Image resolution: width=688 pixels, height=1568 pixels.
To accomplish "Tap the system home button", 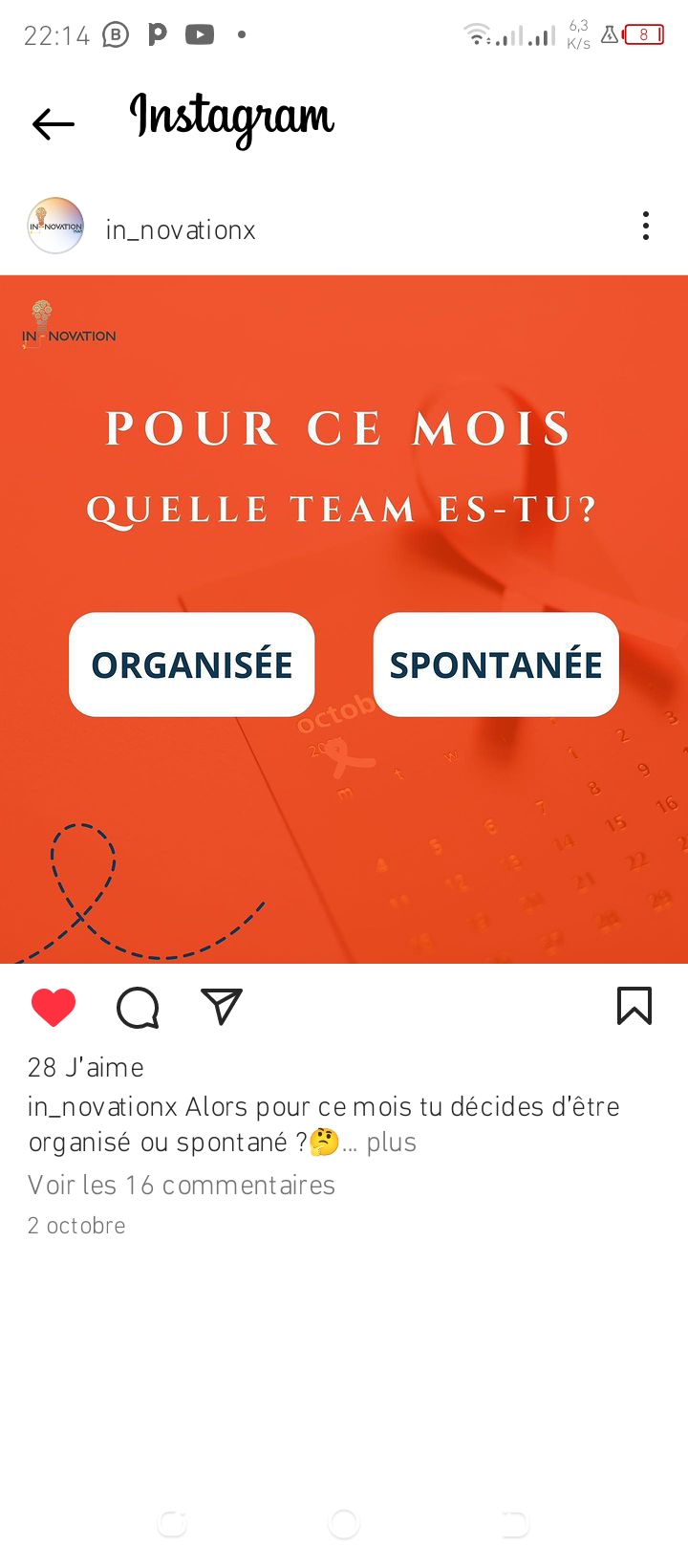I will 344,1524.
